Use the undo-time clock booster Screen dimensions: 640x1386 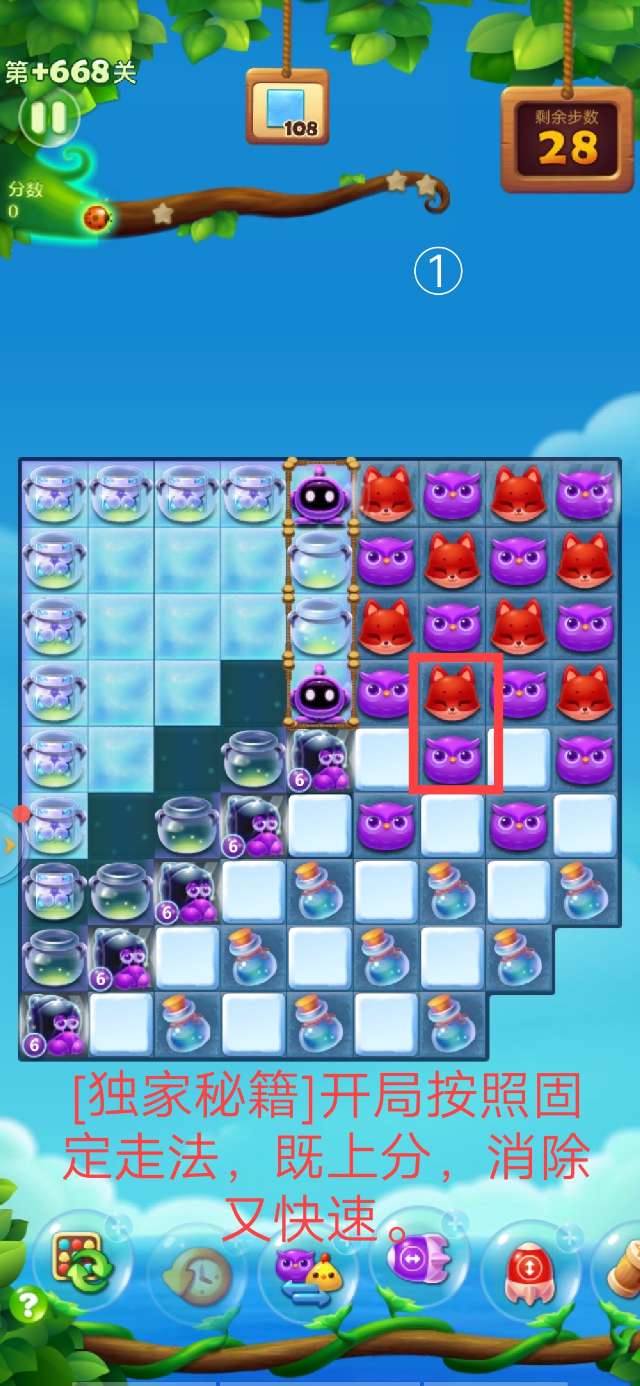click(196, 1274)
